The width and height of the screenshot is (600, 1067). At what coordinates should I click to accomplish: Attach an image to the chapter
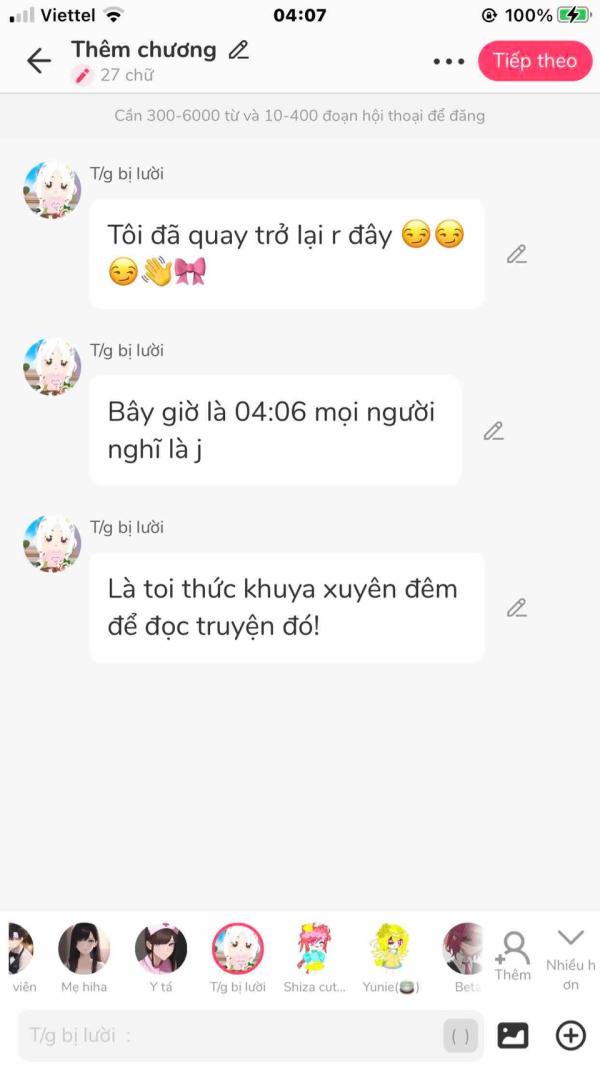(x=513, y=1036)
